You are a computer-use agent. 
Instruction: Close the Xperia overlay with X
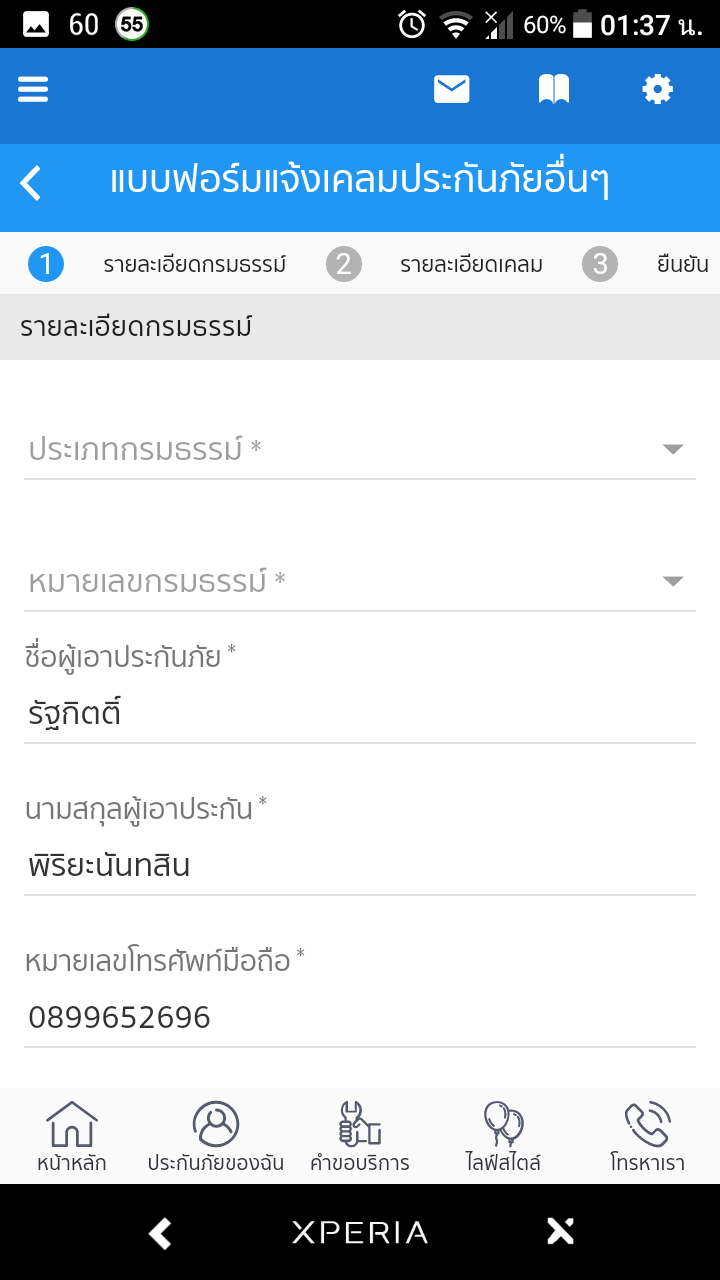coord(561,1232)
